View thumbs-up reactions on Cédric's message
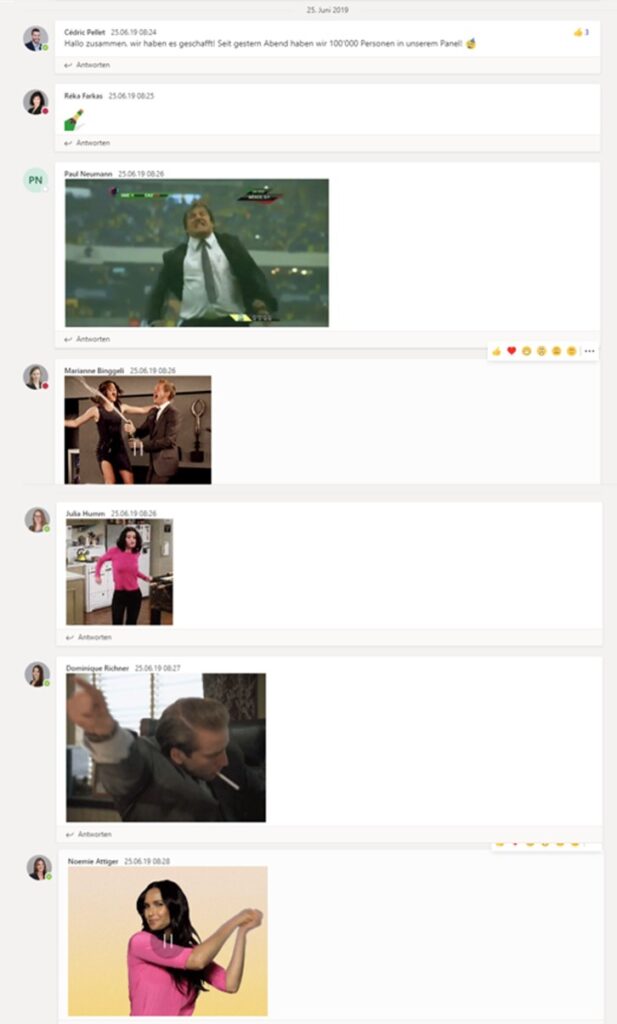Viewport: 617px width, 1024px height. tap(580, 32)
